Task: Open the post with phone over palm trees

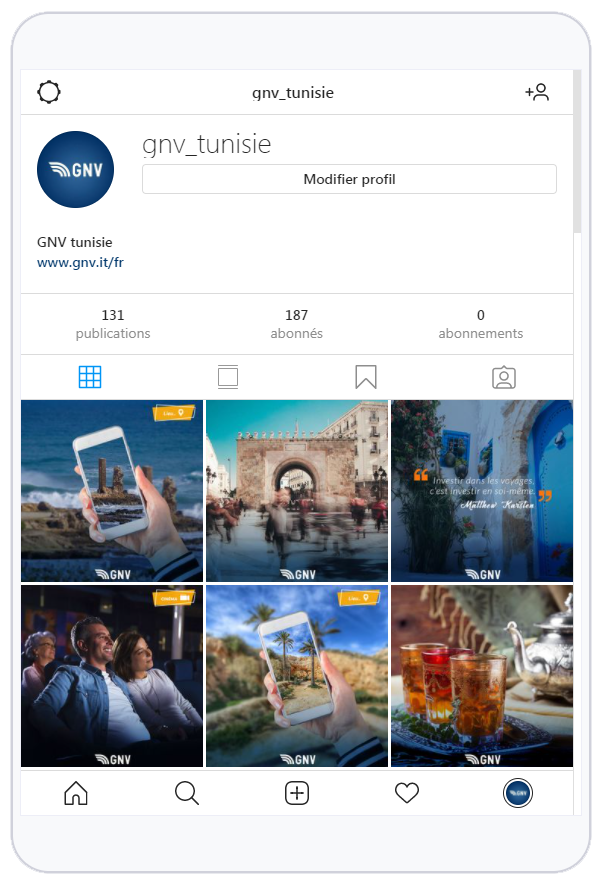Action: [x=296, y=676]
